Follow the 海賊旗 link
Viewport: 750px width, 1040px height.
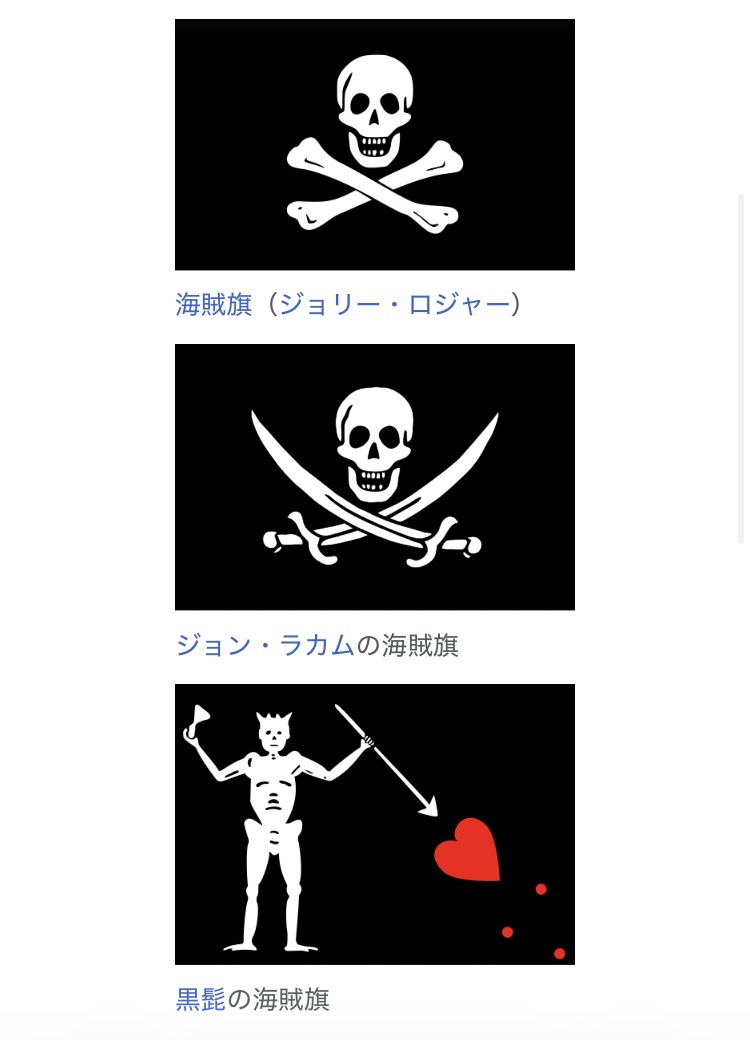213,304
